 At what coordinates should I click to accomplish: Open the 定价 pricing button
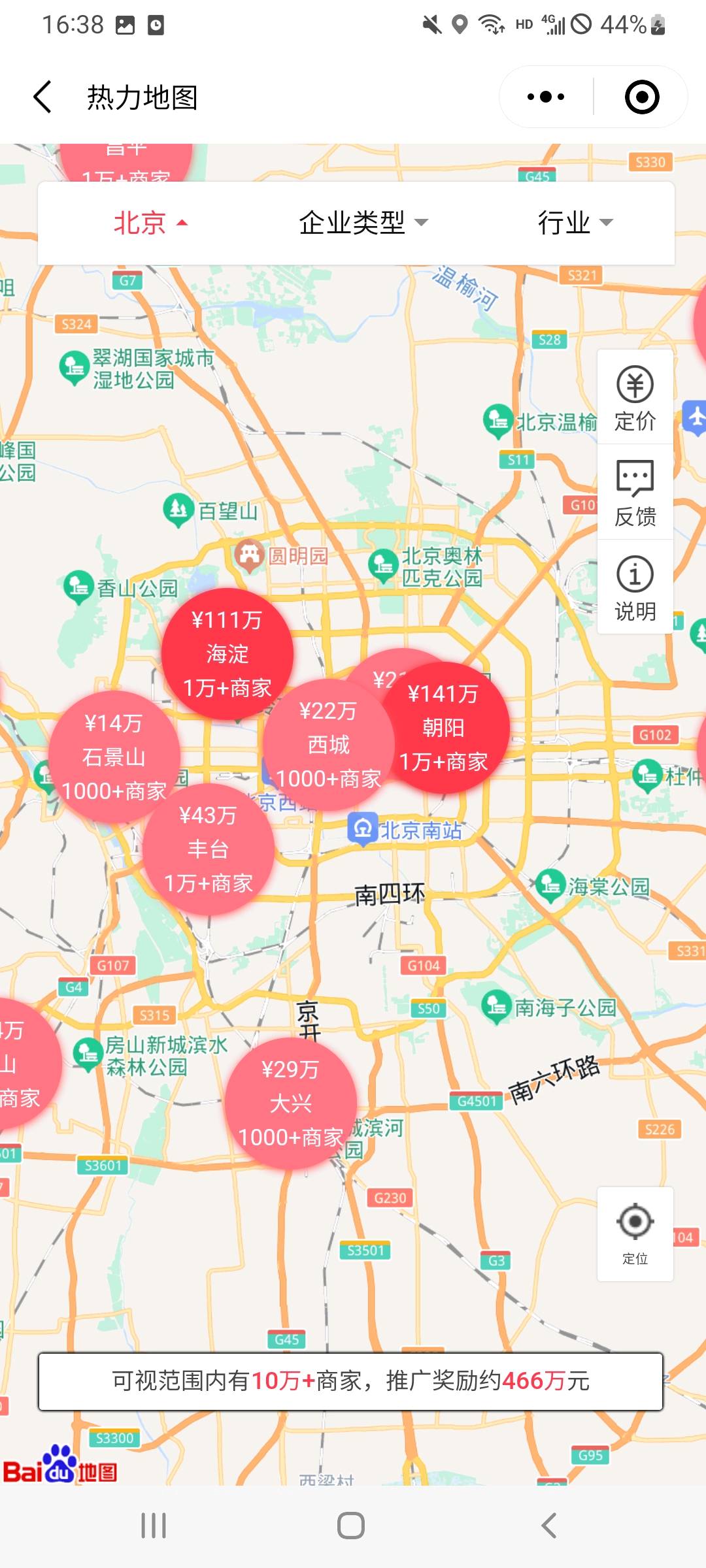tap(635, 398)
